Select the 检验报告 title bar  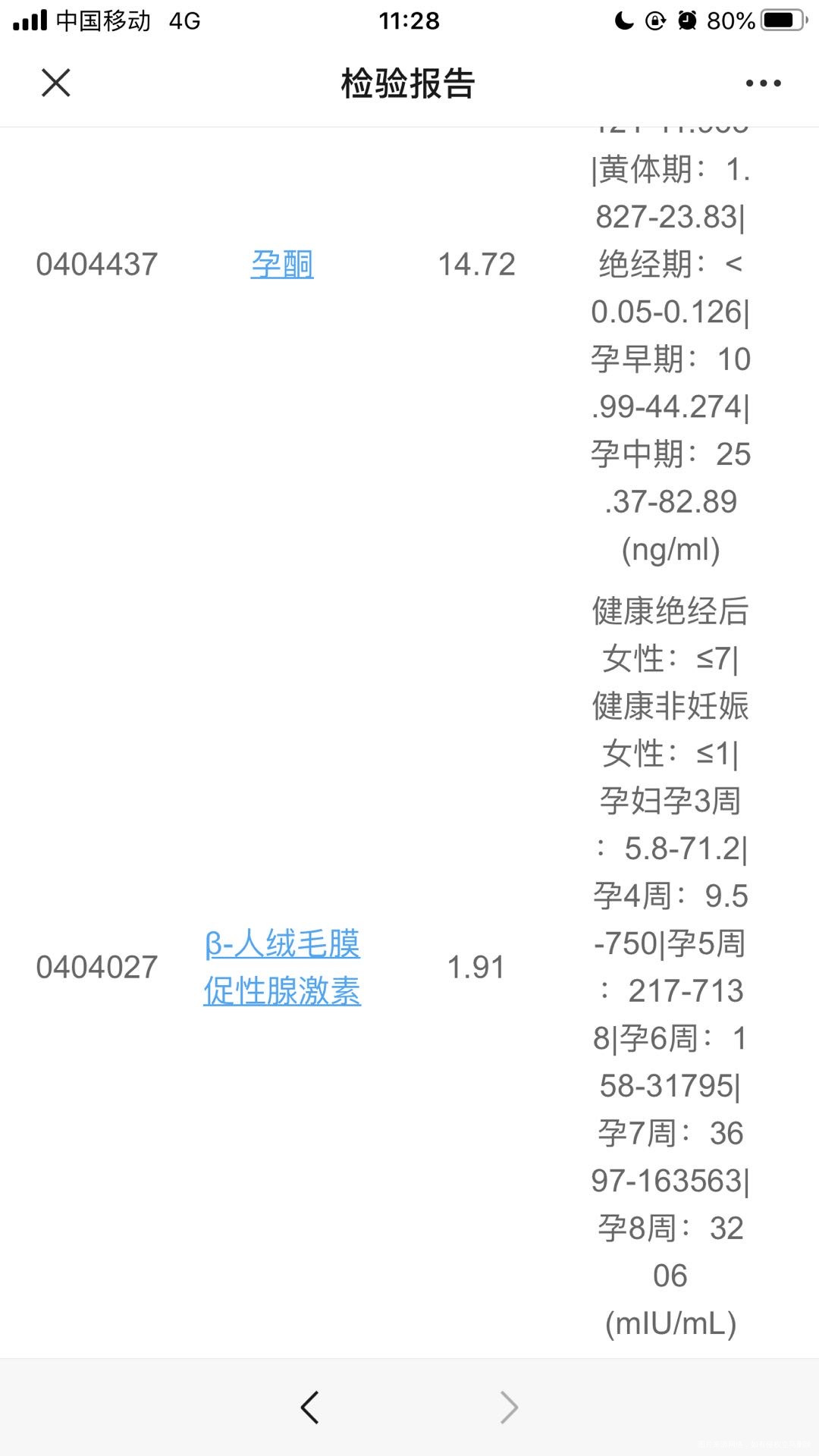[x=408, y=85]
